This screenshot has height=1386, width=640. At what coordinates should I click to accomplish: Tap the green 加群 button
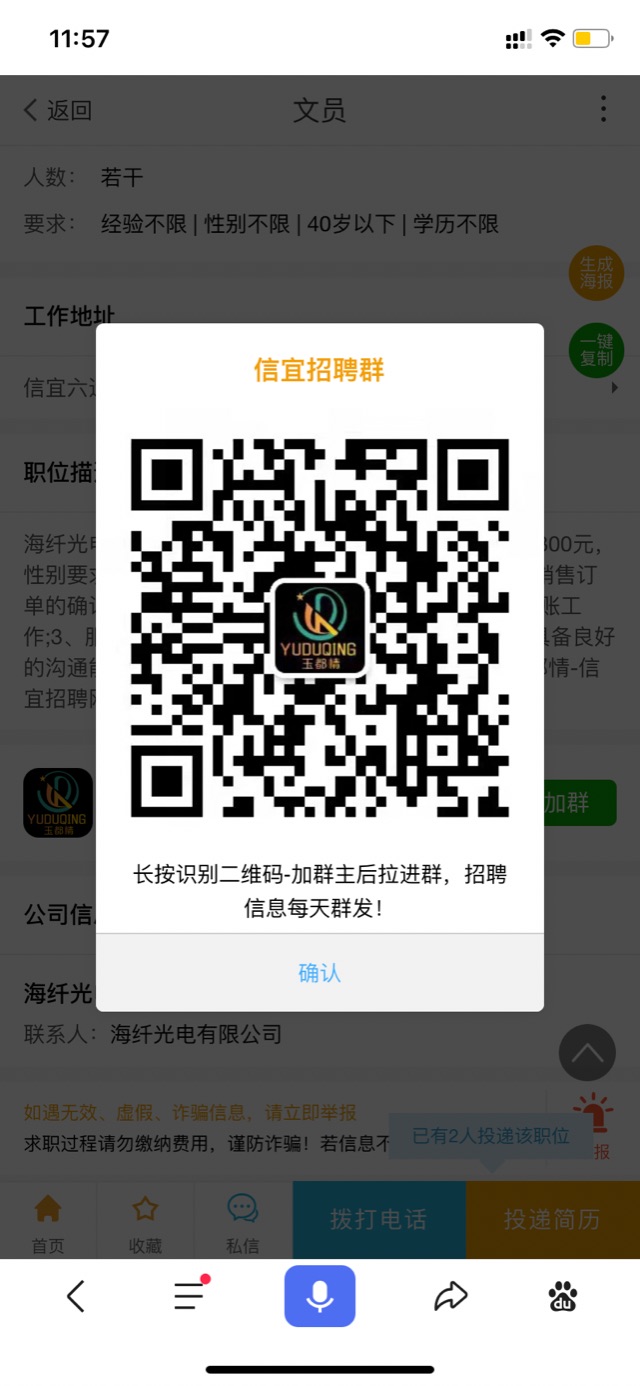[580, 802]
